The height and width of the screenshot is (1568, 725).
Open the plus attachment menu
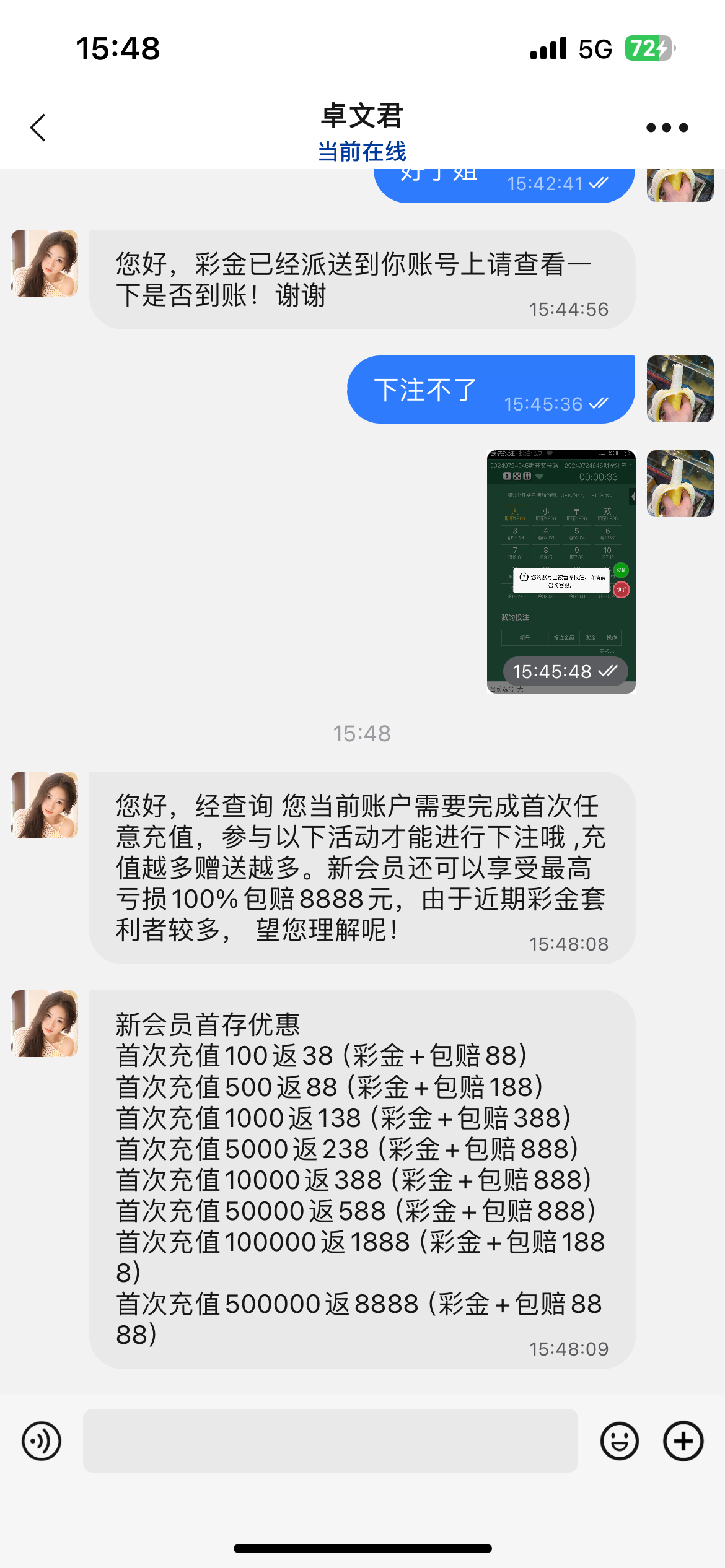click(x=683, y=1441)
